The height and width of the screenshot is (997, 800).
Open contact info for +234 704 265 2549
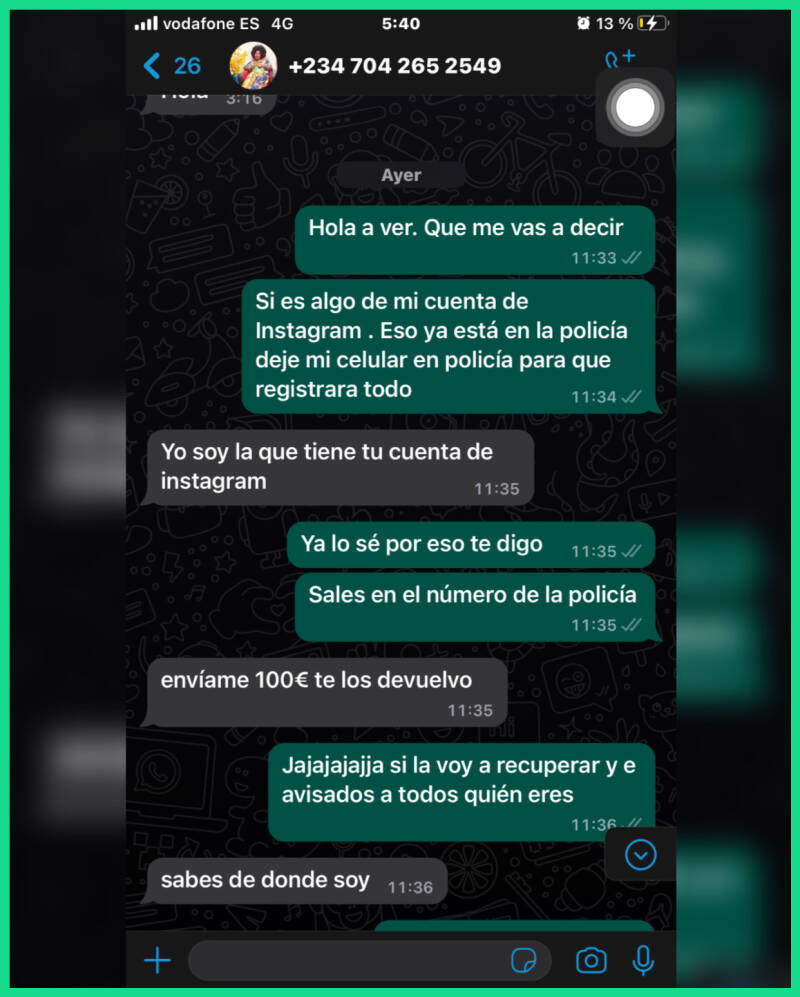click(x=394, y=66)
